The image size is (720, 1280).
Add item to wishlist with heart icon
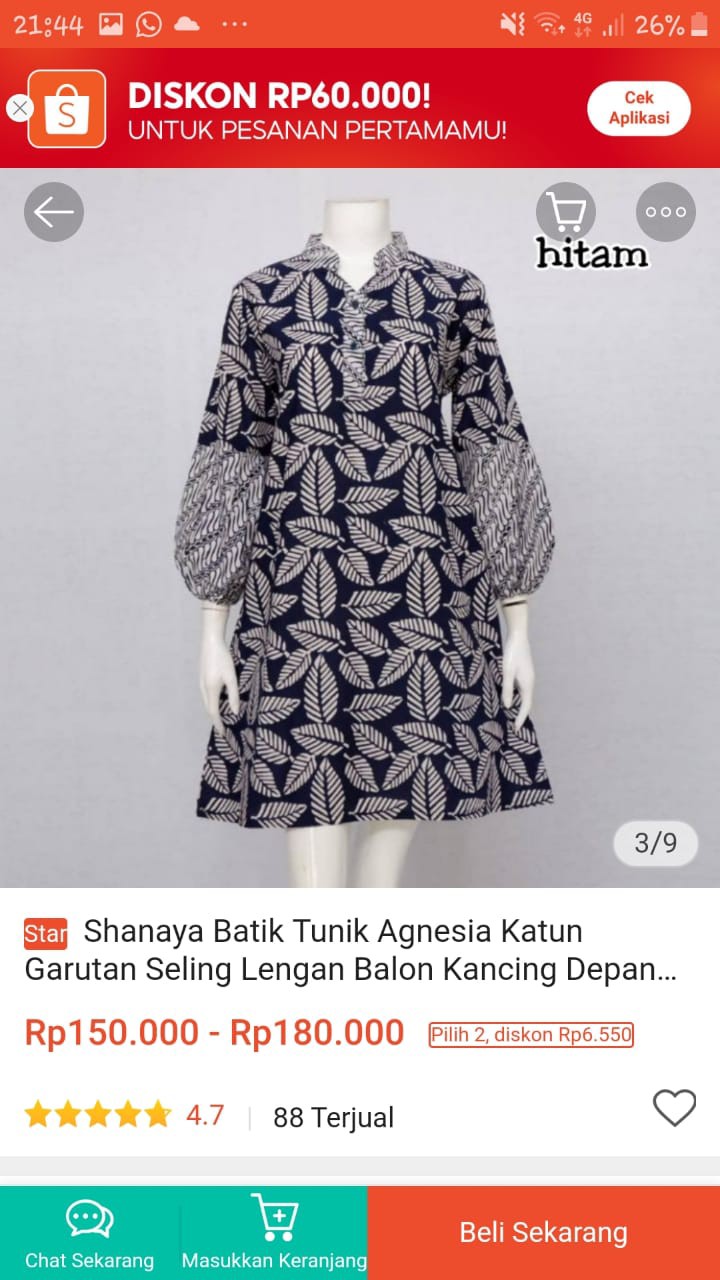pos(674,1110)
